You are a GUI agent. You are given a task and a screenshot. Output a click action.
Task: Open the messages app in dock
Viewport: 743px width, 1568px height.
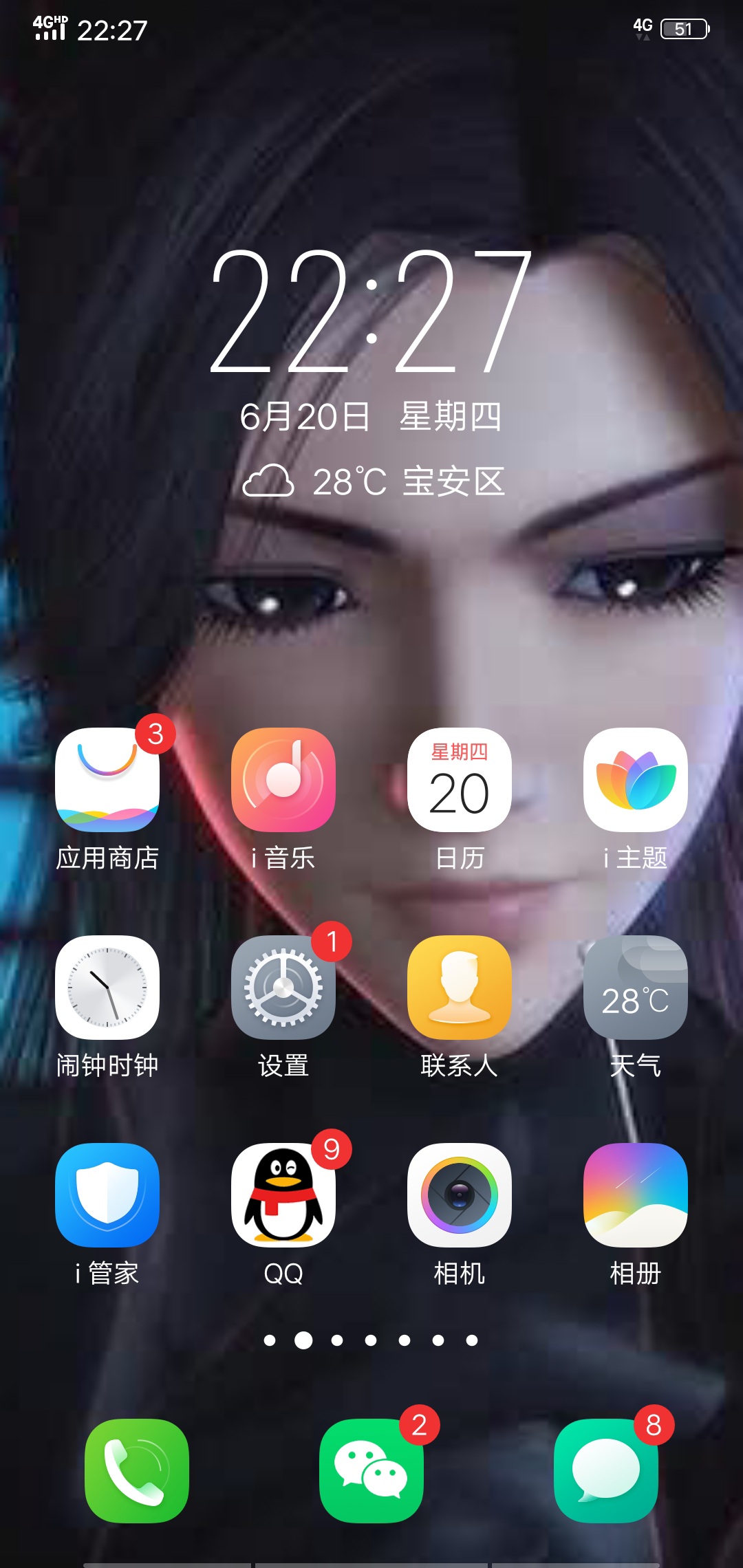tap(606, 1470)
